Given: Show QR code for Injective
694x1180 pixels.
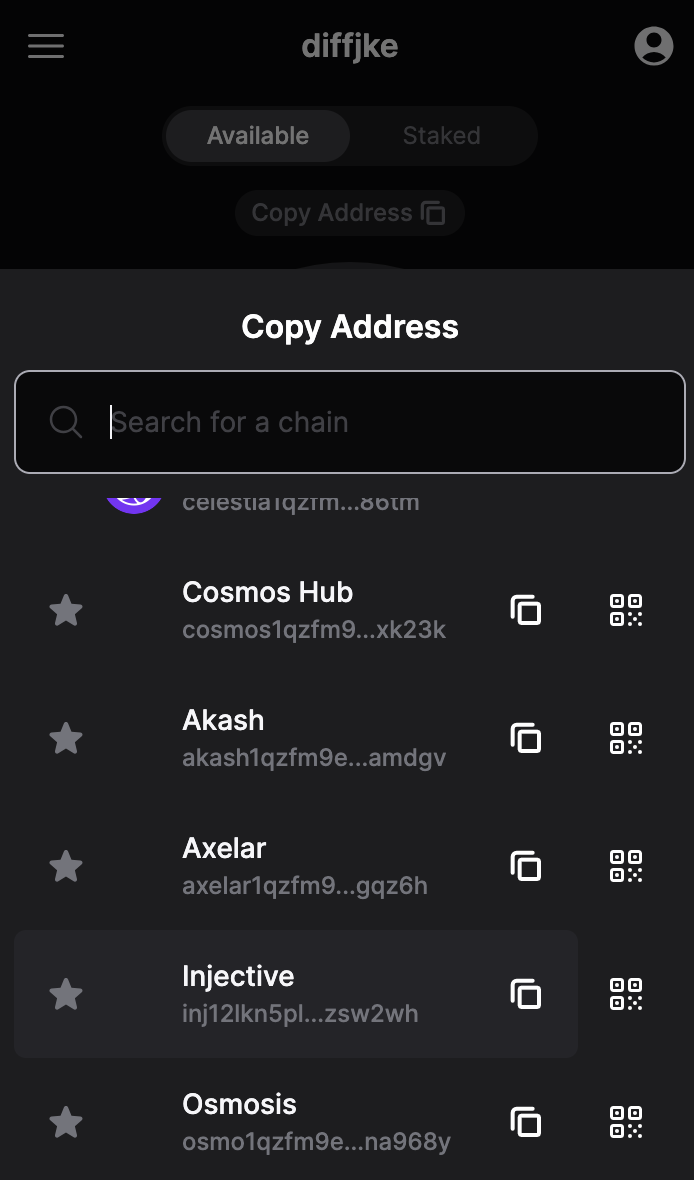Looking at the screenshot, I should (x=626, y=994).
